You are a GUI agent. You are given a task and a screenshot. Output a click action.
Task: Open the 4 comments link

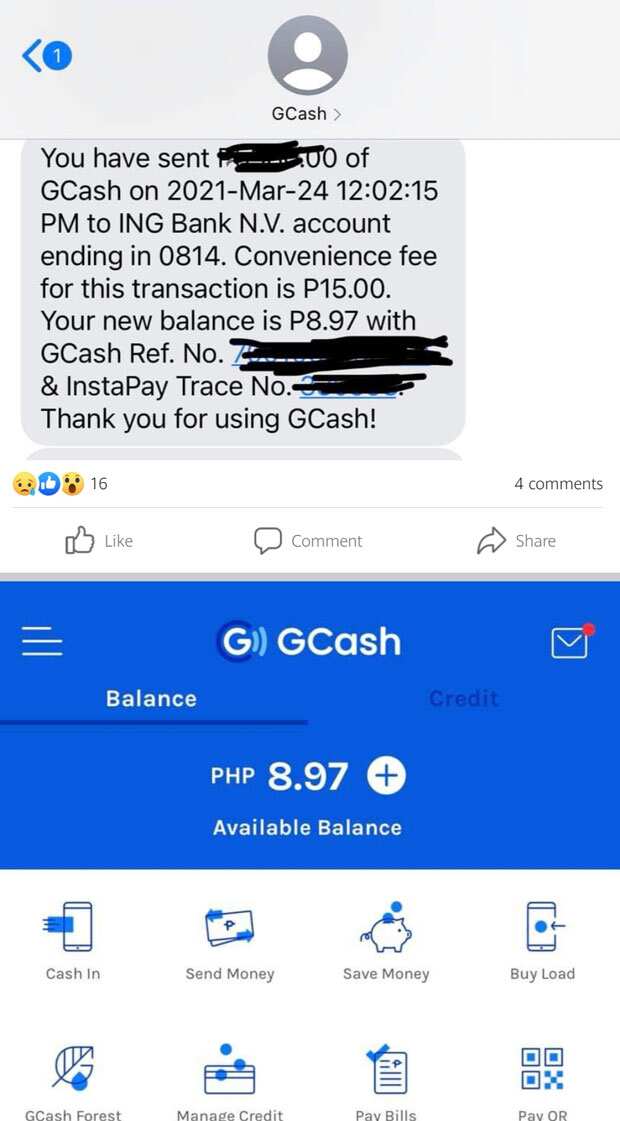pyautogui.click(x=558, y=484)
